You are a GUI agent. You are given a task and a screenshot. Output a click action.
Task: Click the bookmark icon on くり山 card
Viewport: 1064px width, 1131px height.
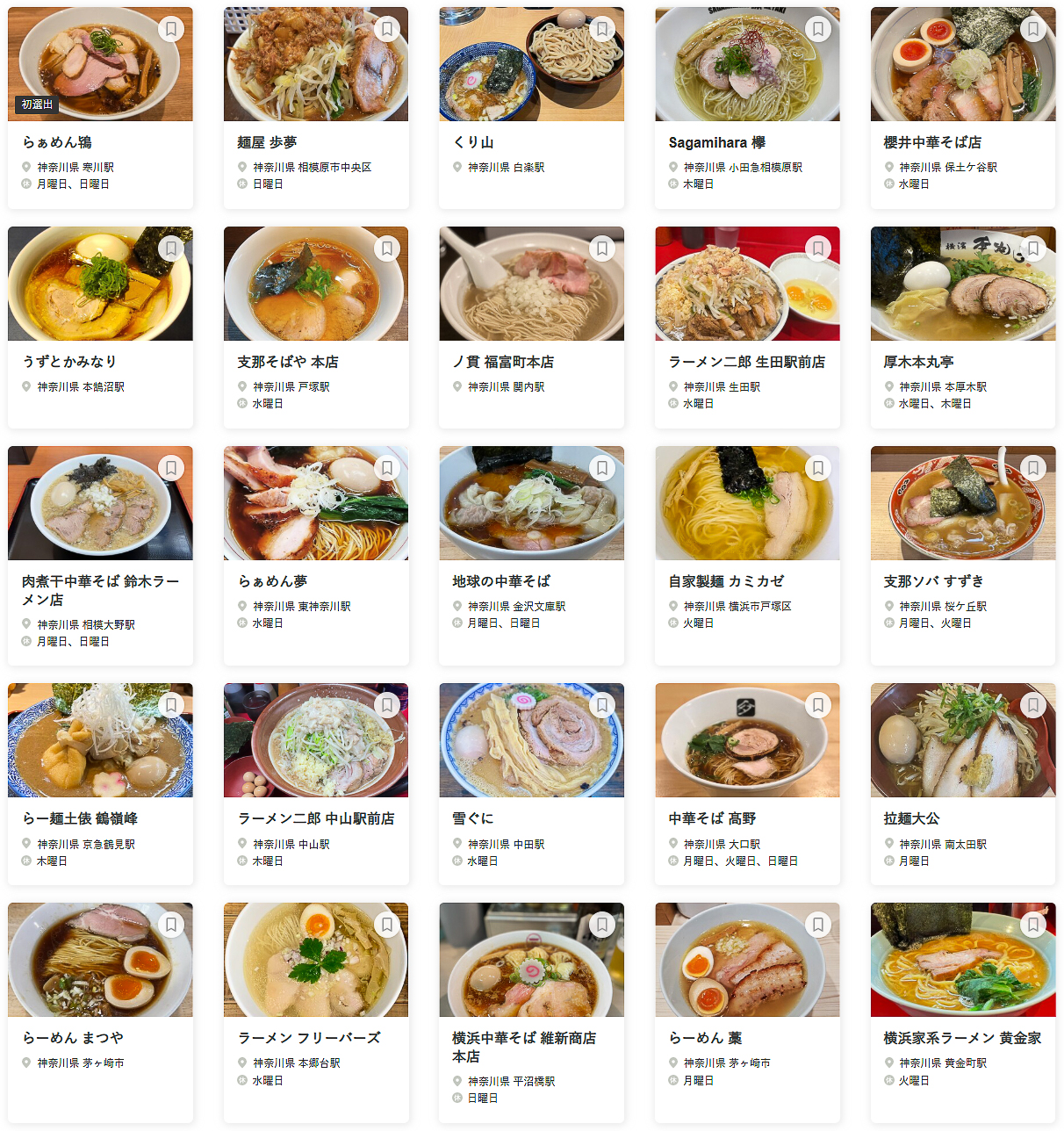tap(602, 29)
